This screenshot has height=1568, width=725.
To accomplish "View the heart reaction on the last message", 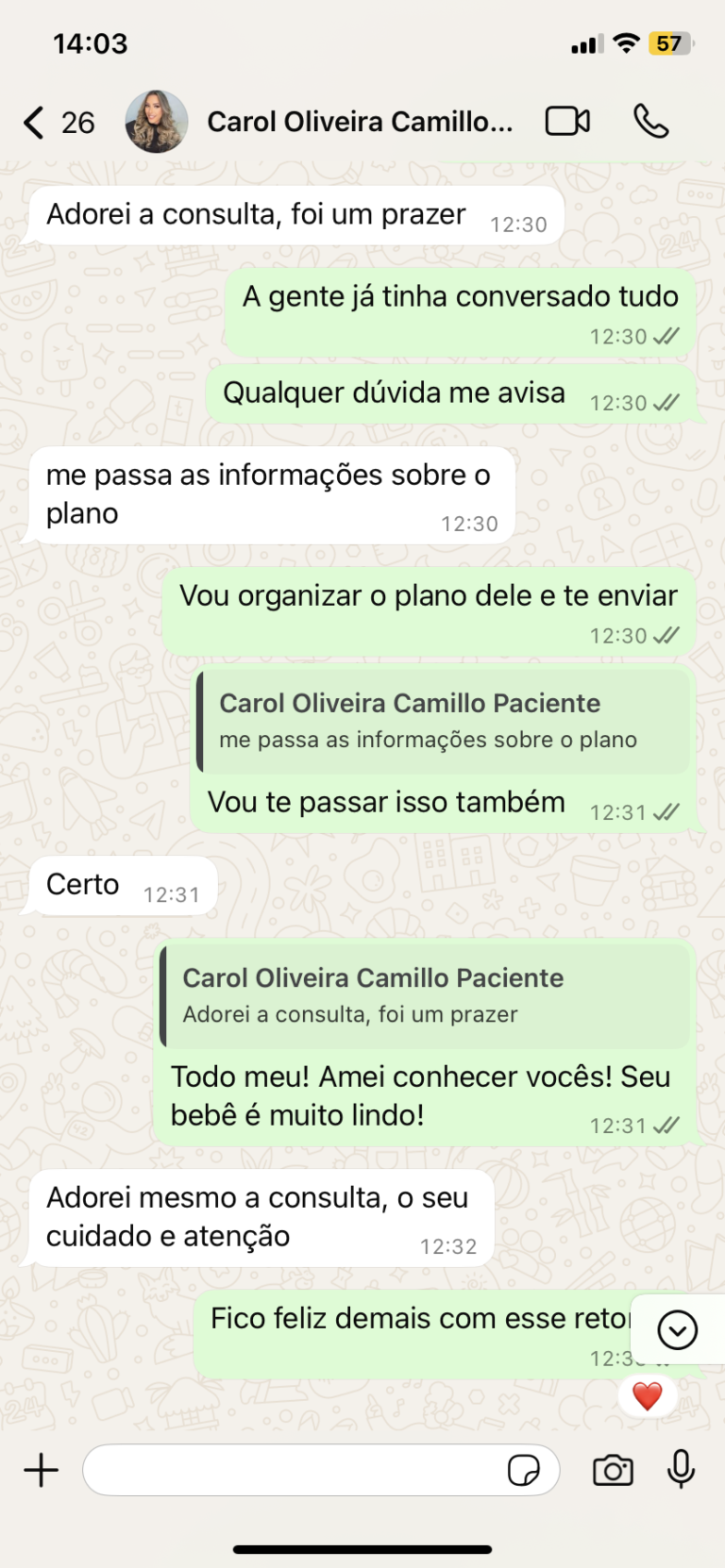I will click(x=647, y=1396).
